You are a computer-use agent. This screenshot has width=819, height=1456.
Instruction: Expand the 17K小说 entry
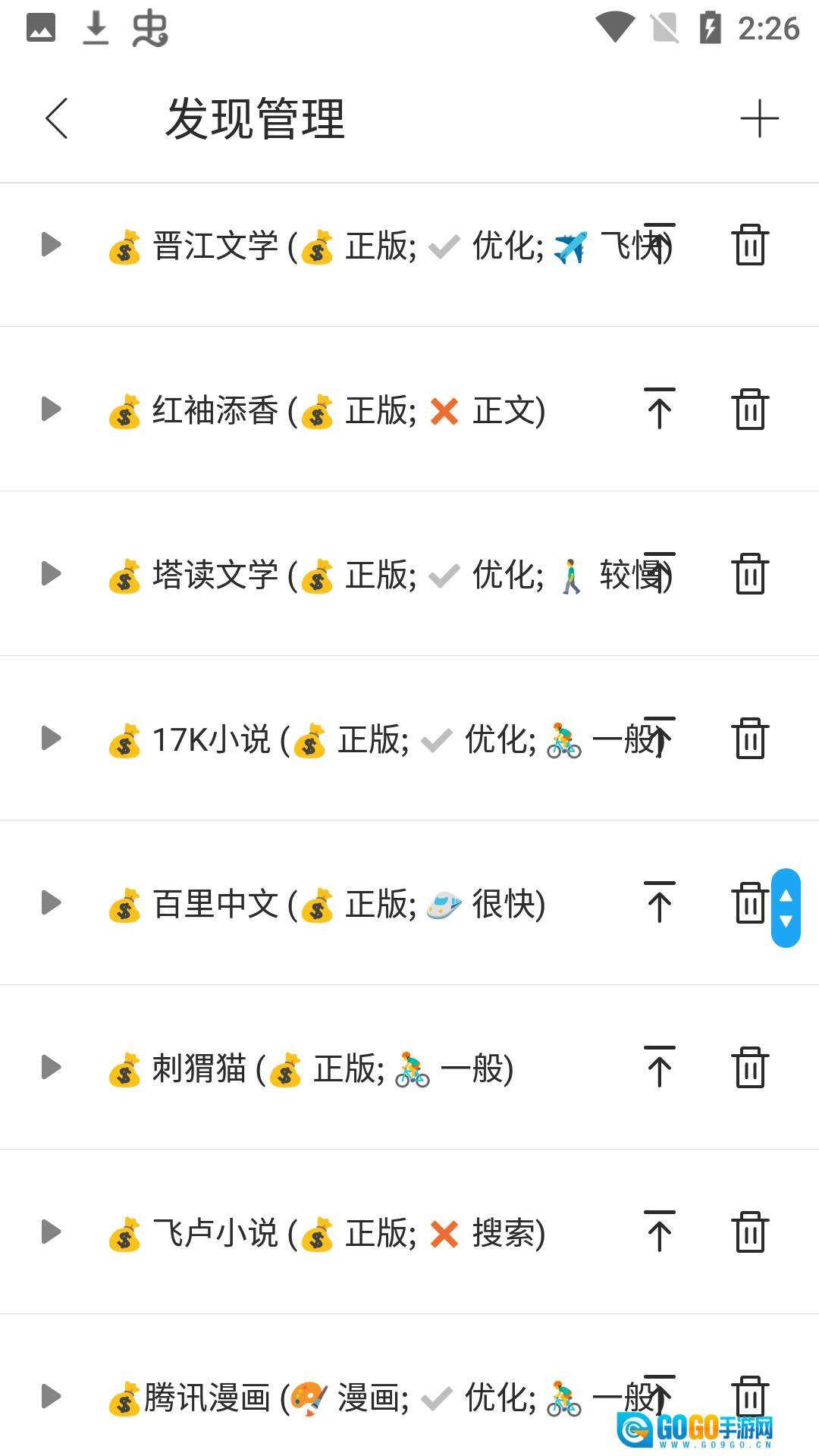click(51, 739)
